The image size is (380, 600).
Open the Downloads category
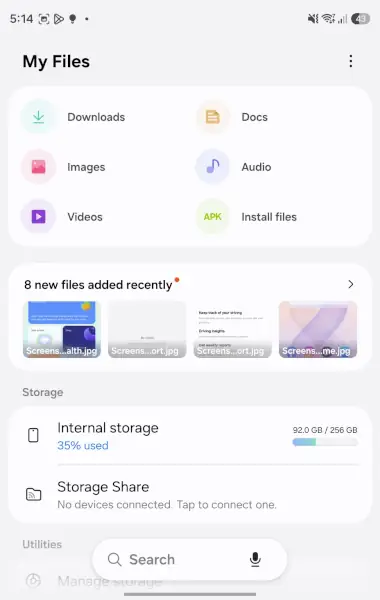pos(73,117)
